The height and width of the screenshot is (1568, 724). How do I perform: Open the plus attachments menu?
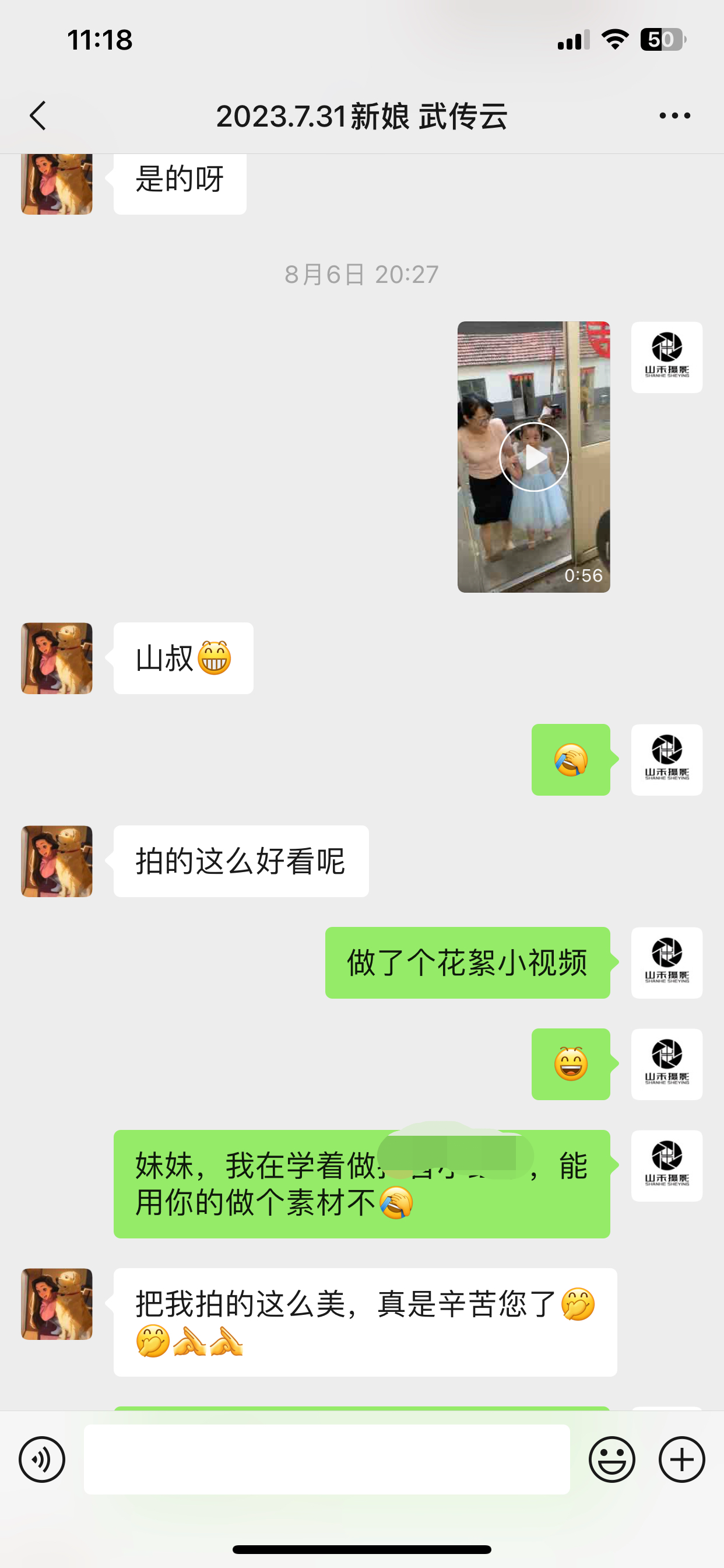(681, 1459)
